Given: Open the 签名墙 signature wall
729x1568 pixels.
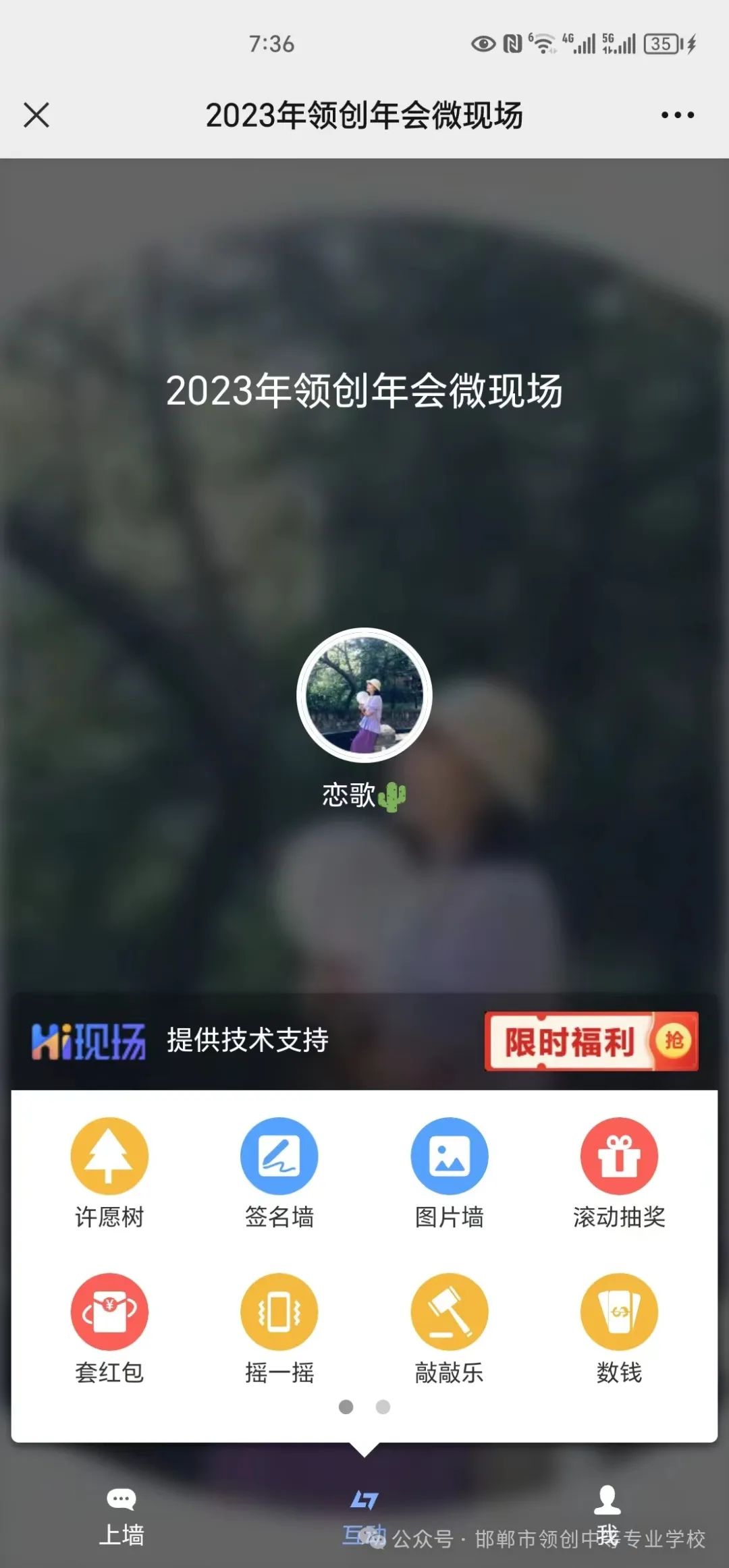Looking at the screenshot, I should tap(279, 1173).
